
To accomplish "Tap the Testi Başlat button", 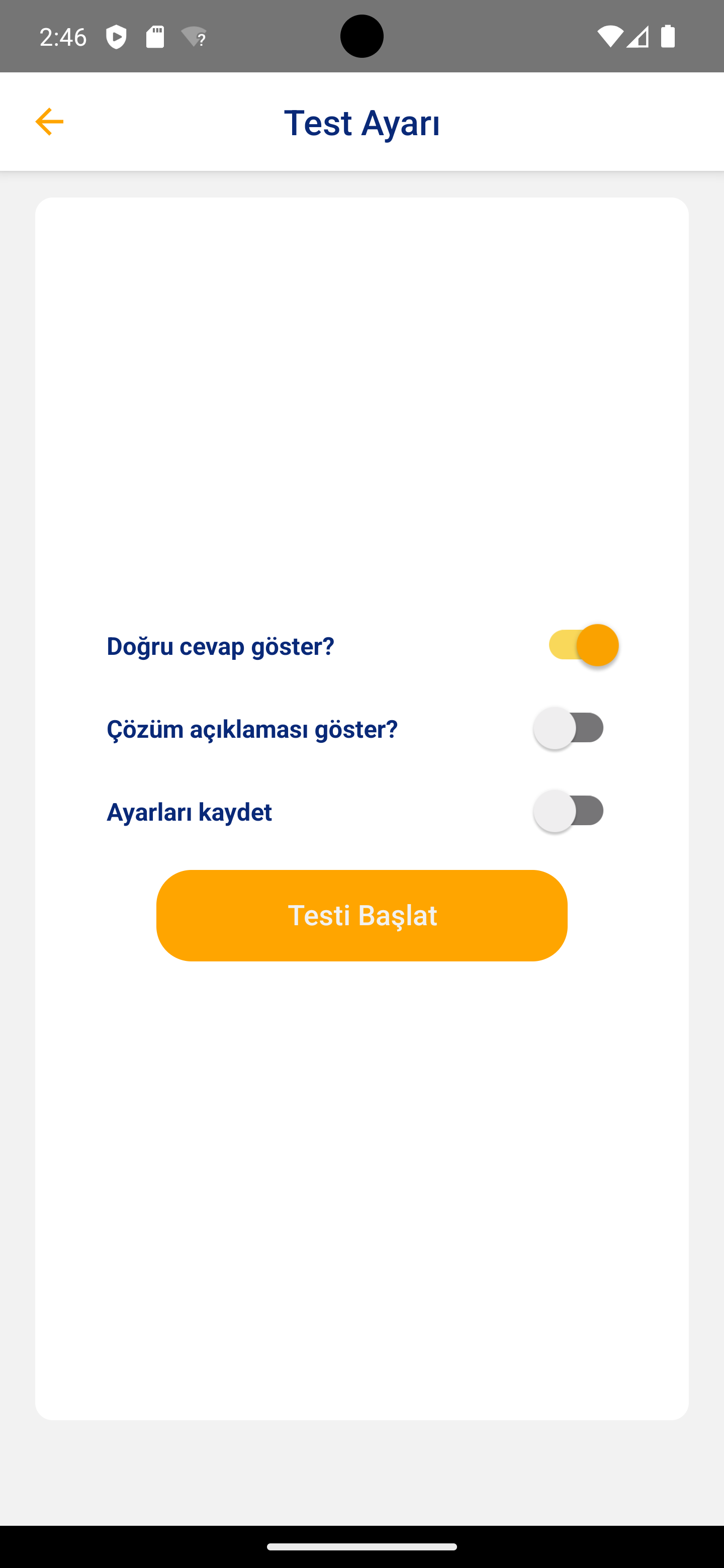I will 361,915.
